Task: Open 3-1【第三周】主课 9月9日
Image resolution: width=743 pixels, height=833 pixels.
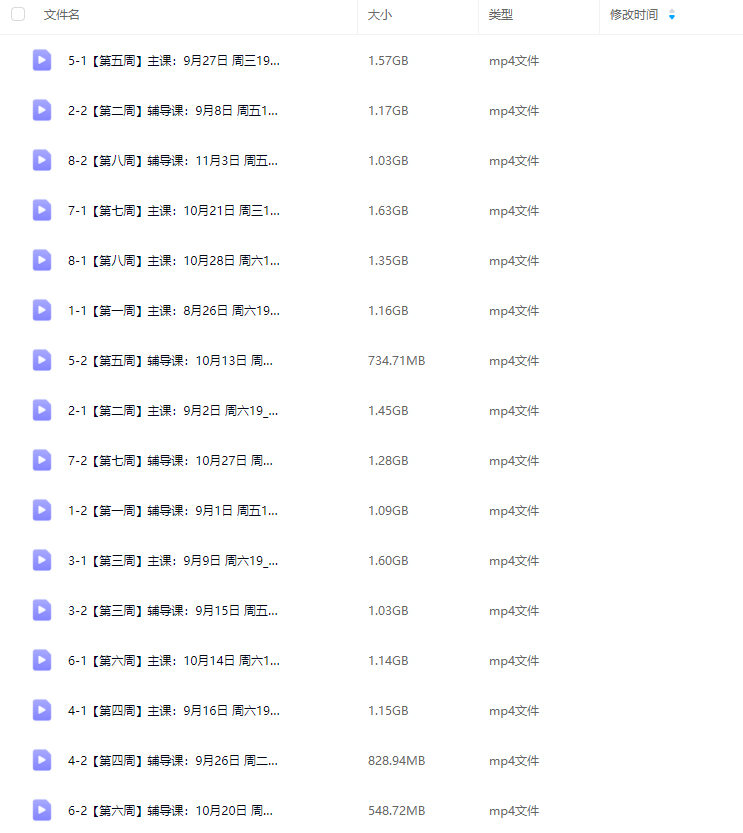Action: (x=173, y=561)
